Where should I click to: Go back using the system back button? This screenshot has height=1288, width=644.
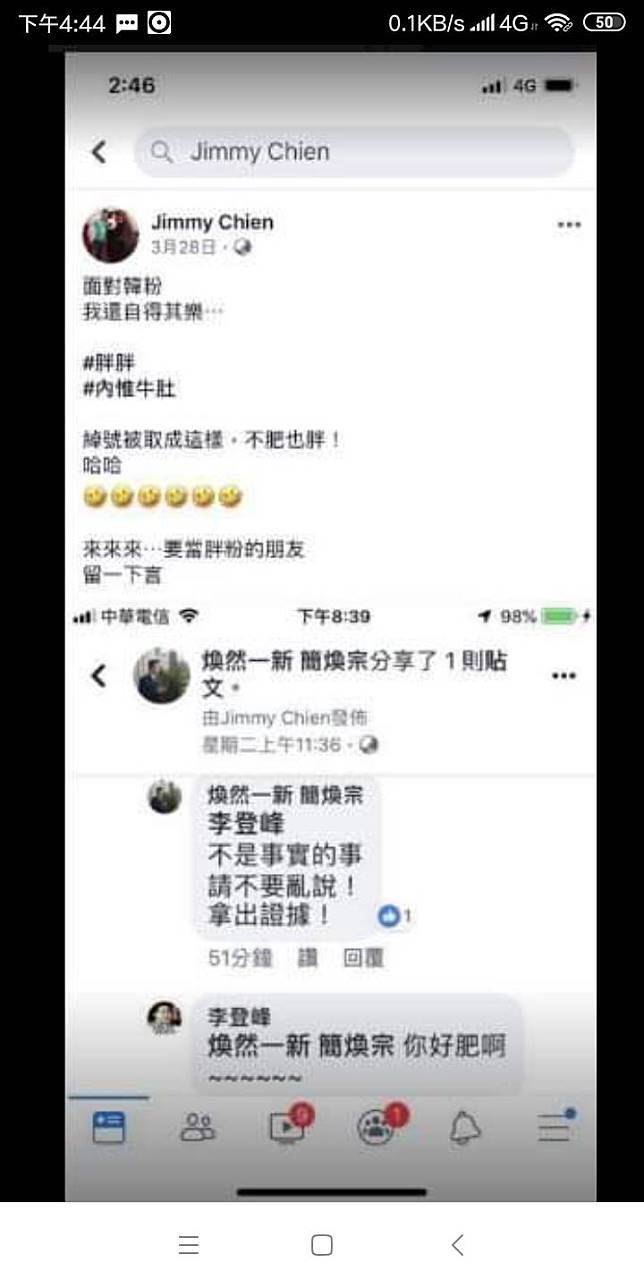click(457, 1245)
